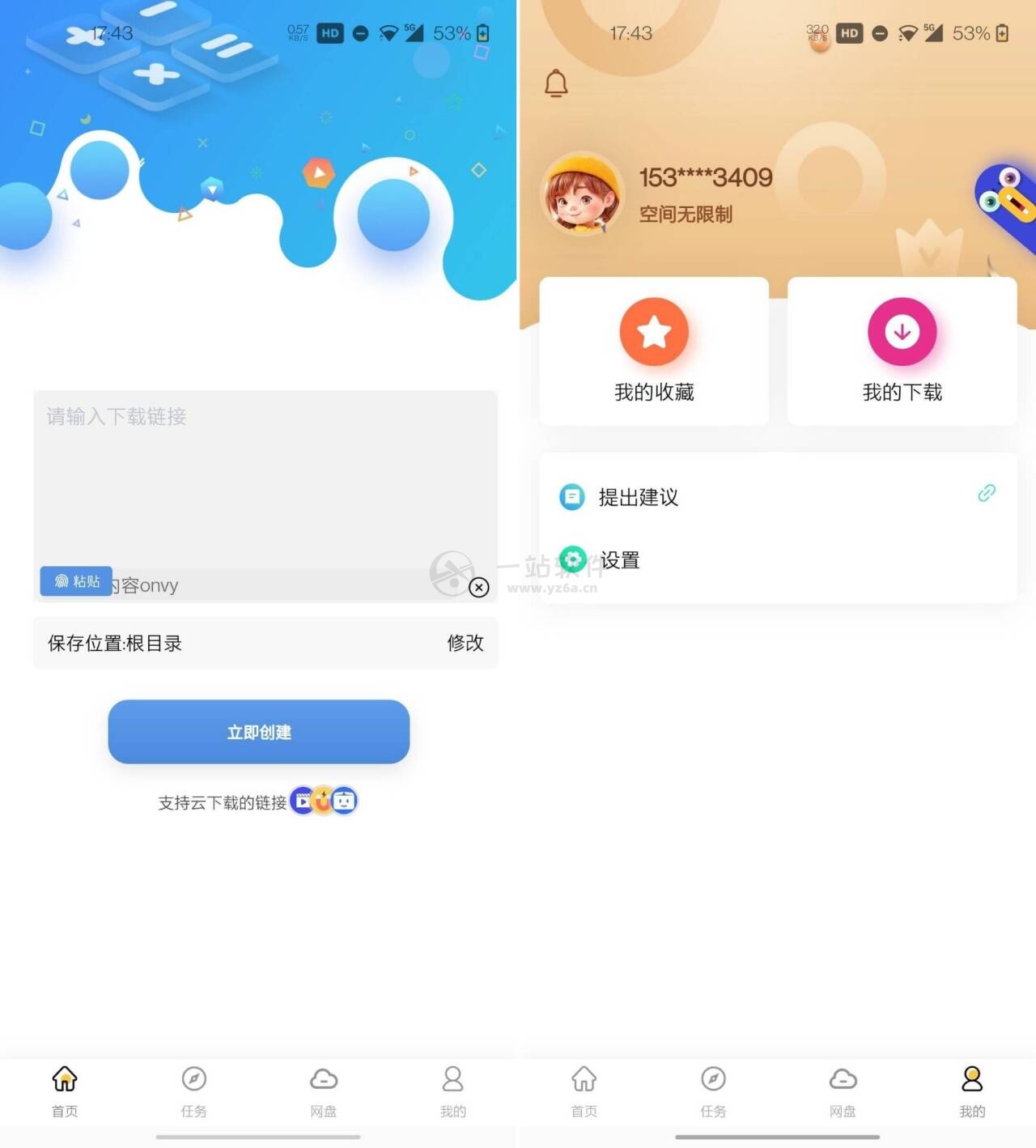Tap the 立即创建 button
This screenshot has height=1148, width=1036.
click(x=259, y=732)
